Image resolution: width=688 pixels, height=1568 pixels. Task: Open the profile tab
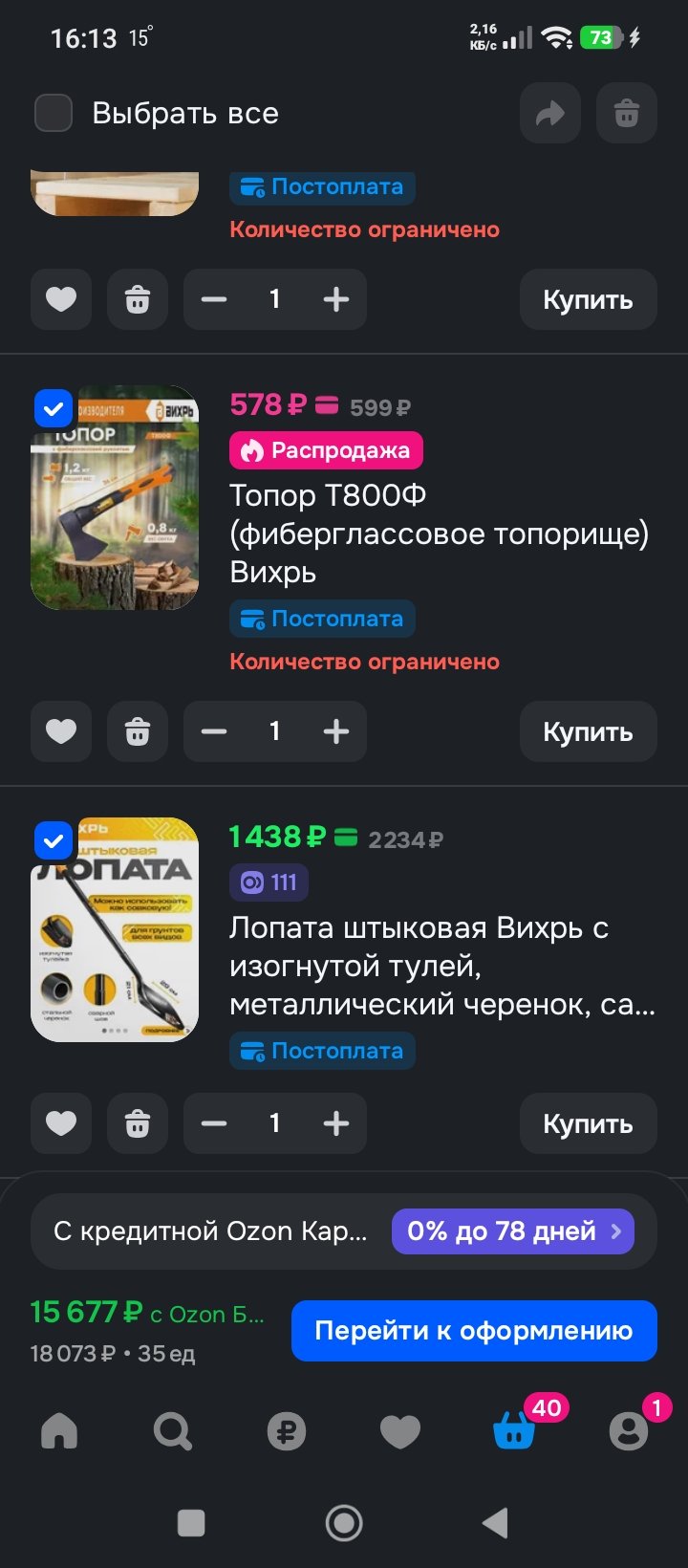pos(628,1431)
